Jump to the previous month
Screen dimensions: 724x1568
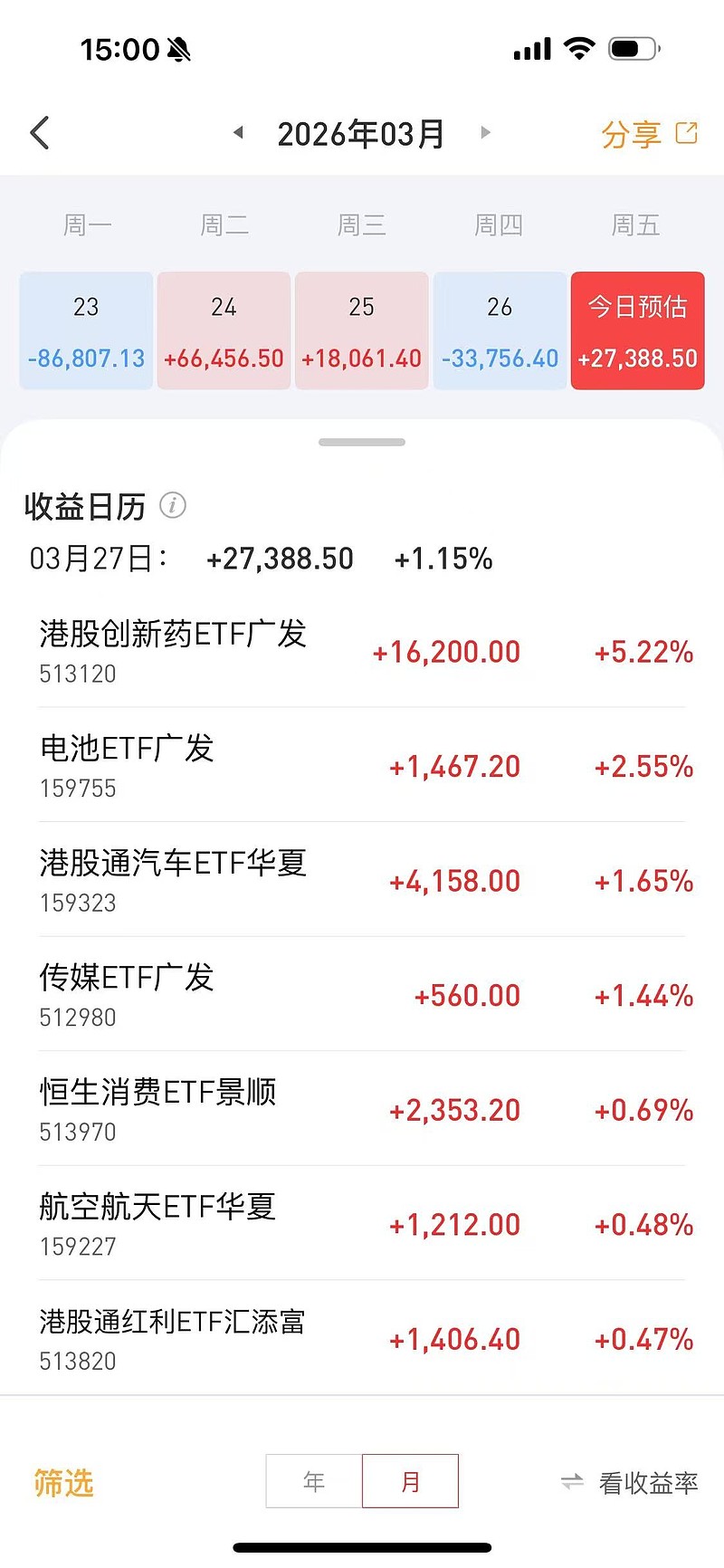tap(238, 132)
